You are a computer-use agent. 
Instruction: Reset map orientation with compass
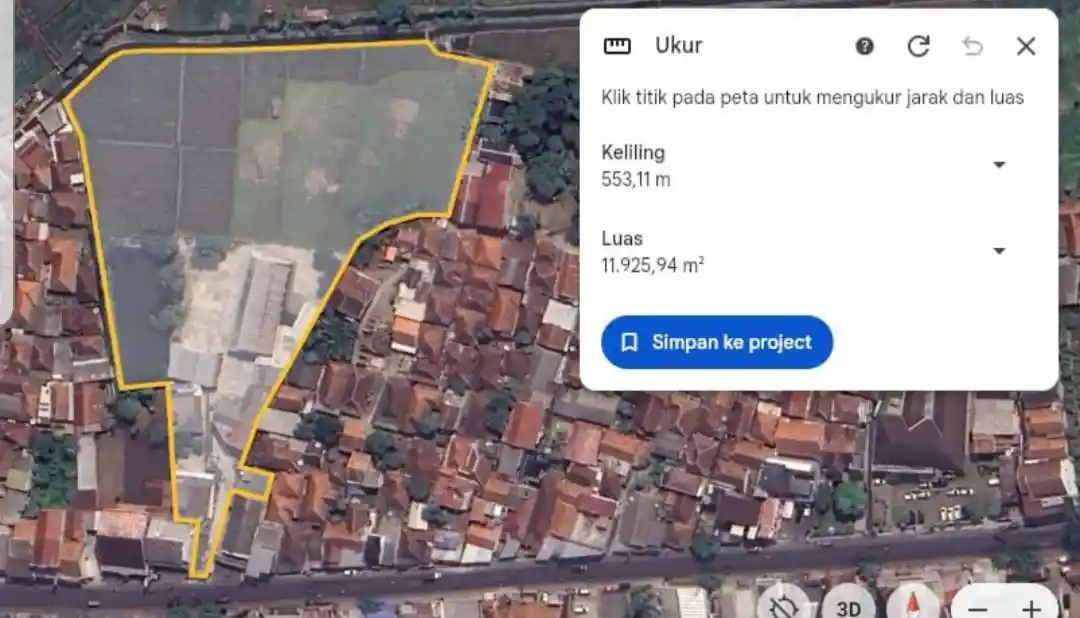(x=912, y=606)
